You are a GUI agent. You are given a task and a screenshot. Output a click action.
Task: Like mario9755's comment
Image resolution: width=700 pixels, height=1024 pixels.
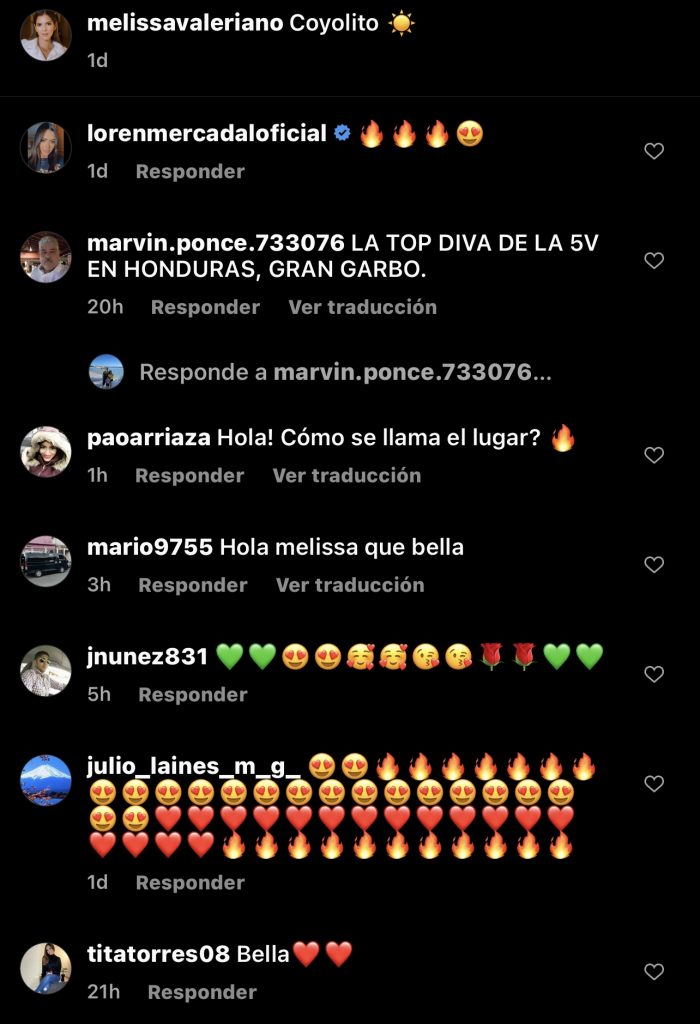pyautogui.click(x=654, y=565)
